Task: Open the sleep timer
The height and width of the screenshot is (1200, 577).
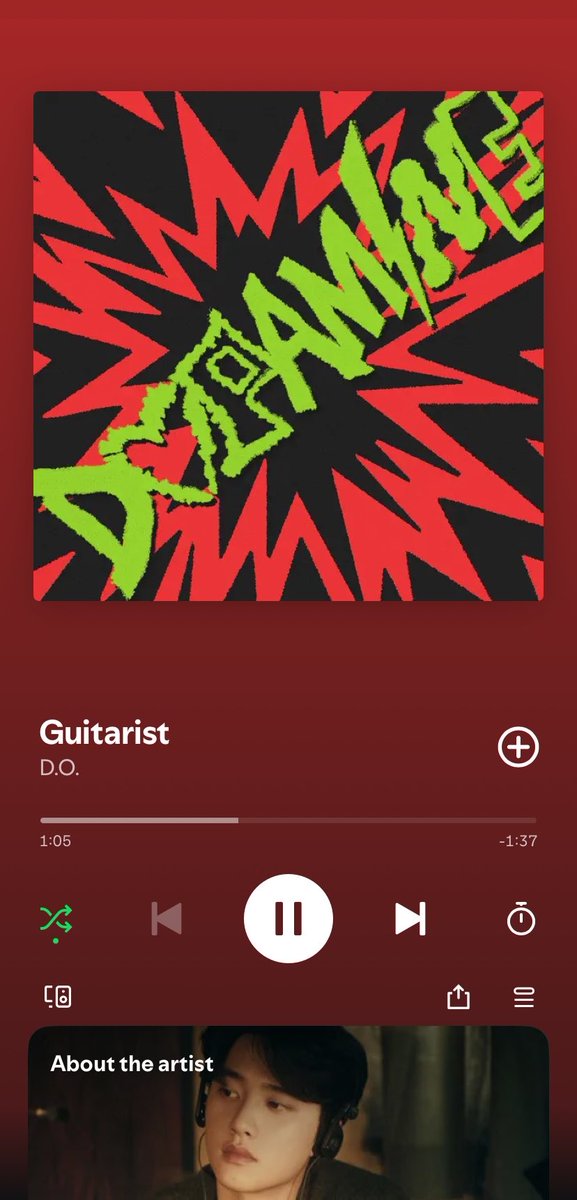Action: (521, 918)
